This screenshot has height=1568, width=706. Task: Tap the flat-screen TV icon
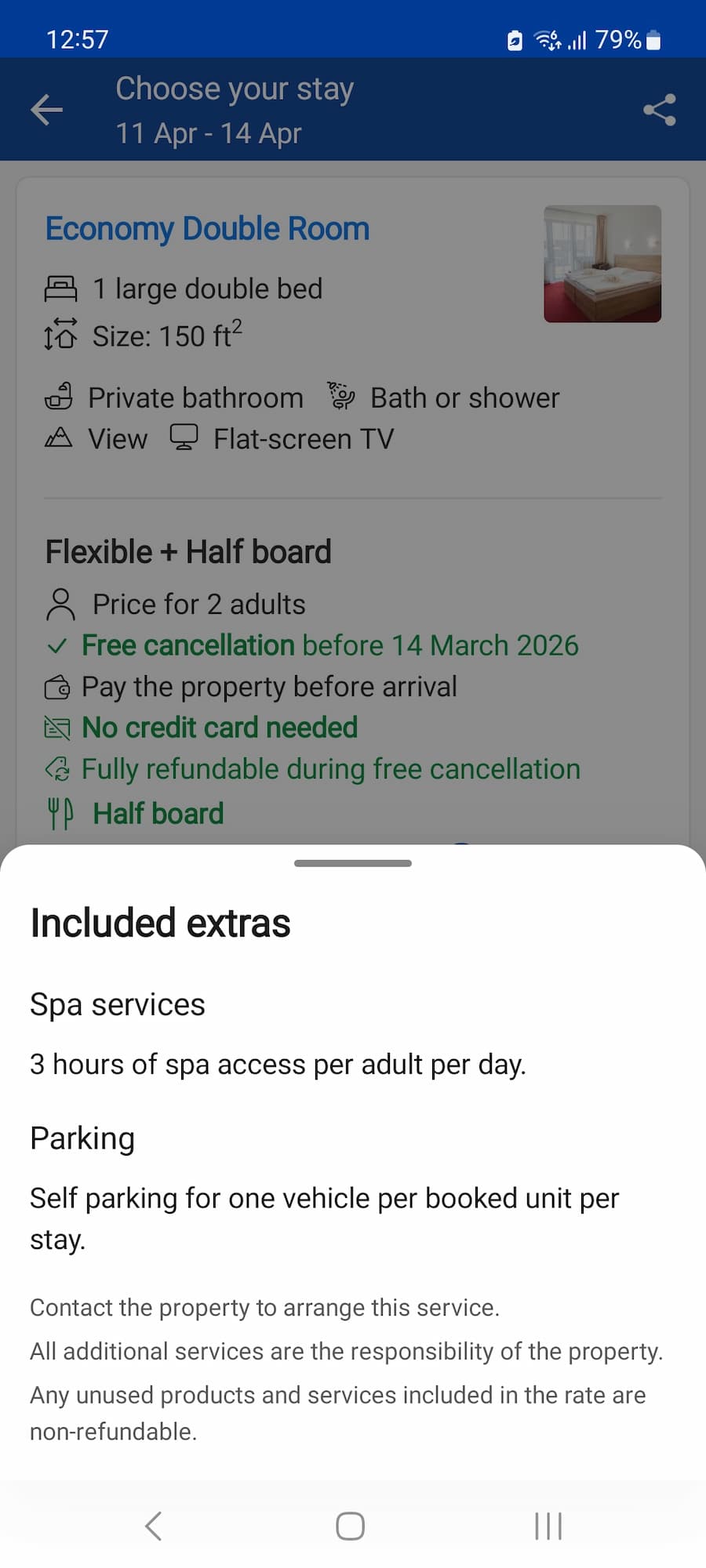(185, 439)
